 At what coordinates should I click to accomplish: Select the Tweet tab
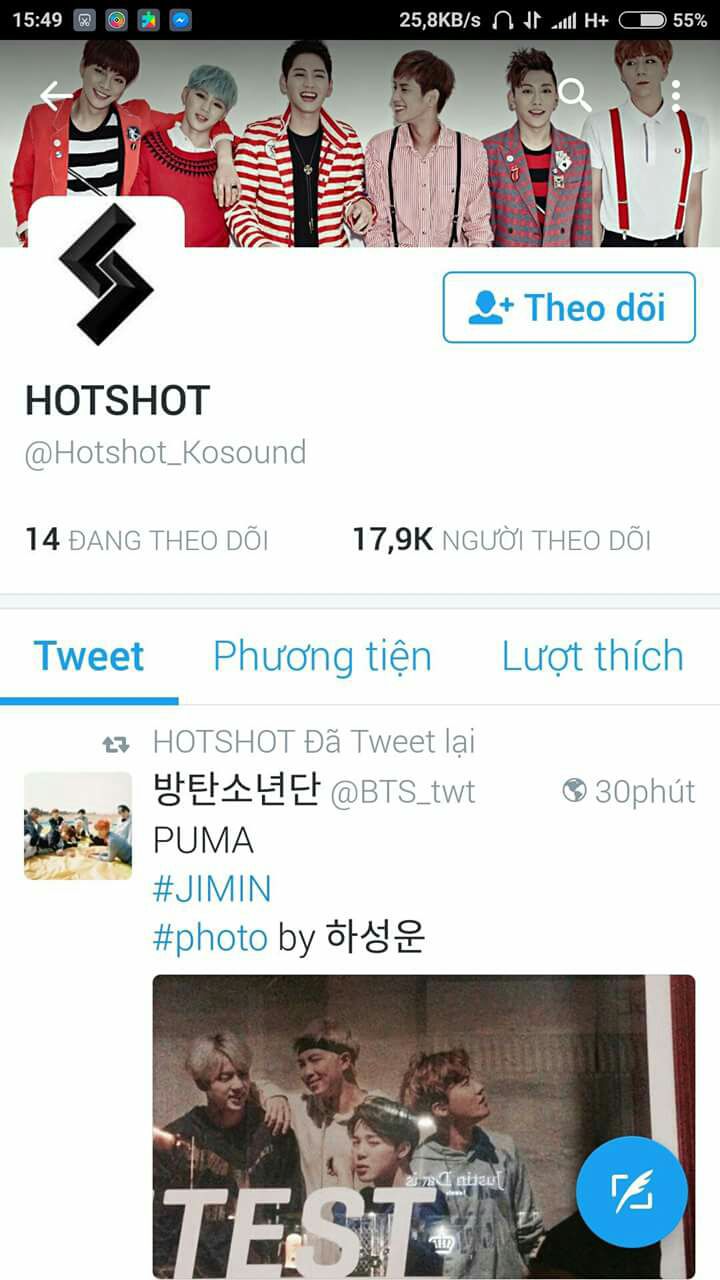89,656
